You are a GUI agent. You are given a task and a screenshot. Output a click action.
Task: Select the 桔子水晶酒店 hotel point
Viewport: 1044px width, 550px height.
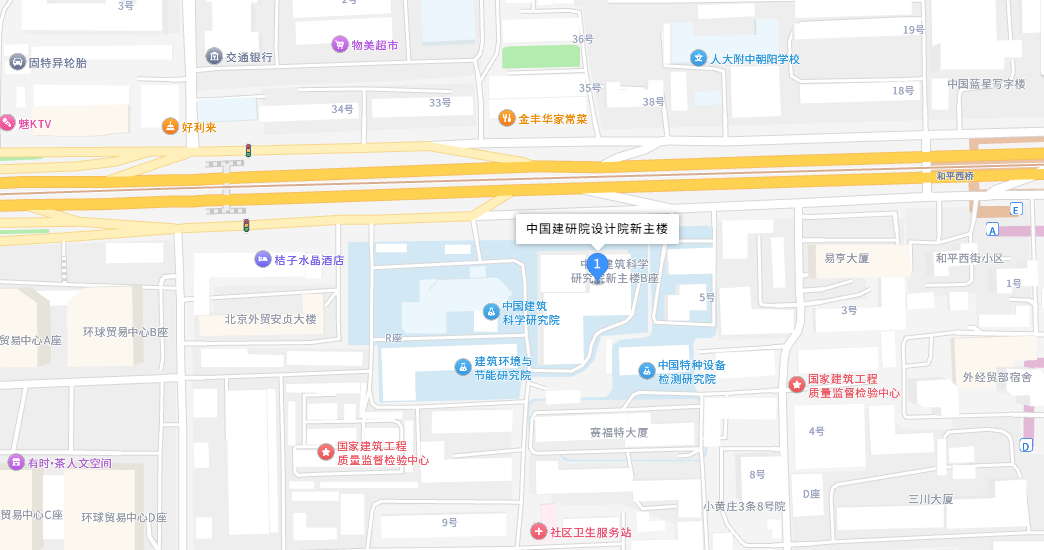tap(263, 259)
